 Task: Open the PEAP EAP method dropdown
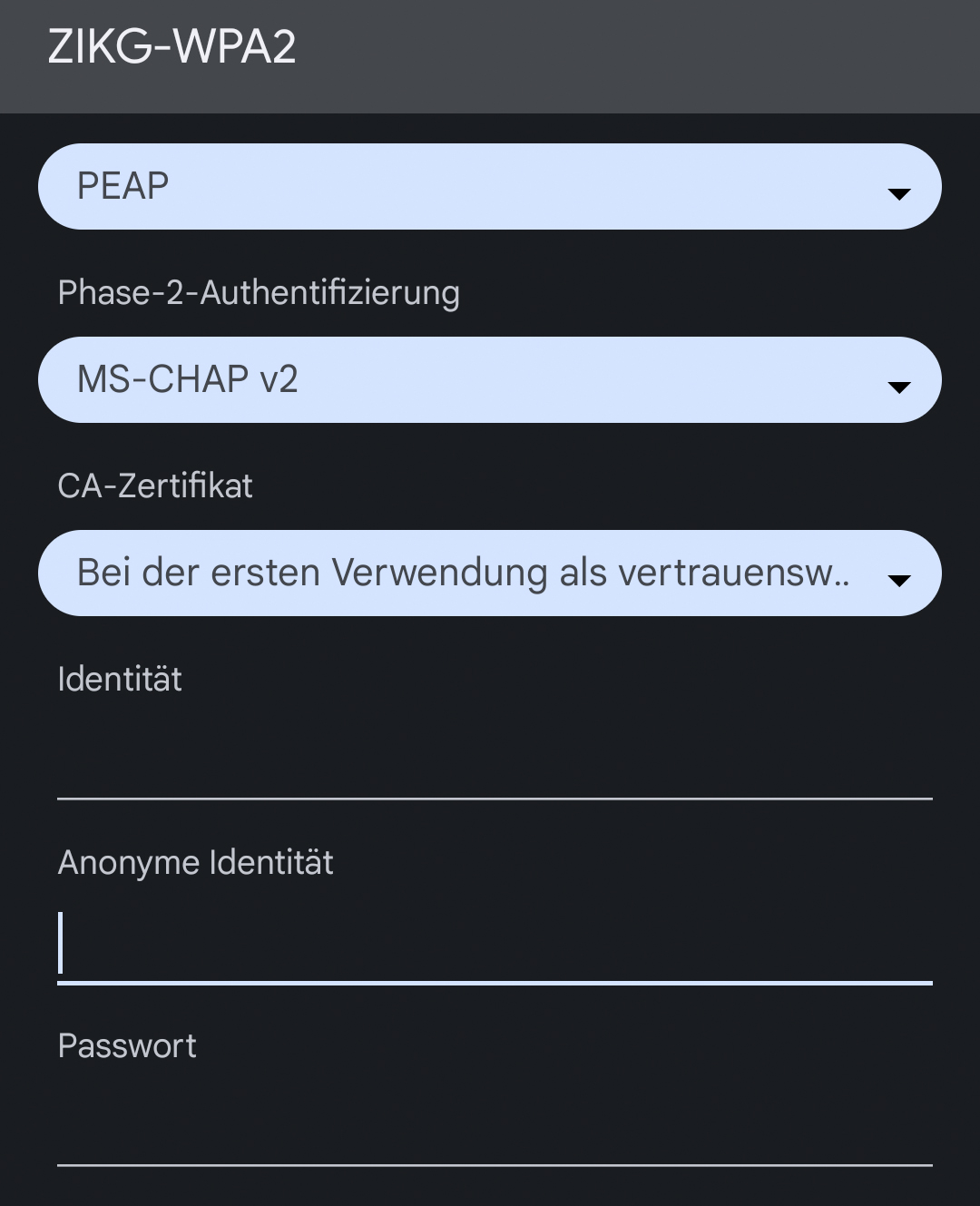tap(489, 187)
